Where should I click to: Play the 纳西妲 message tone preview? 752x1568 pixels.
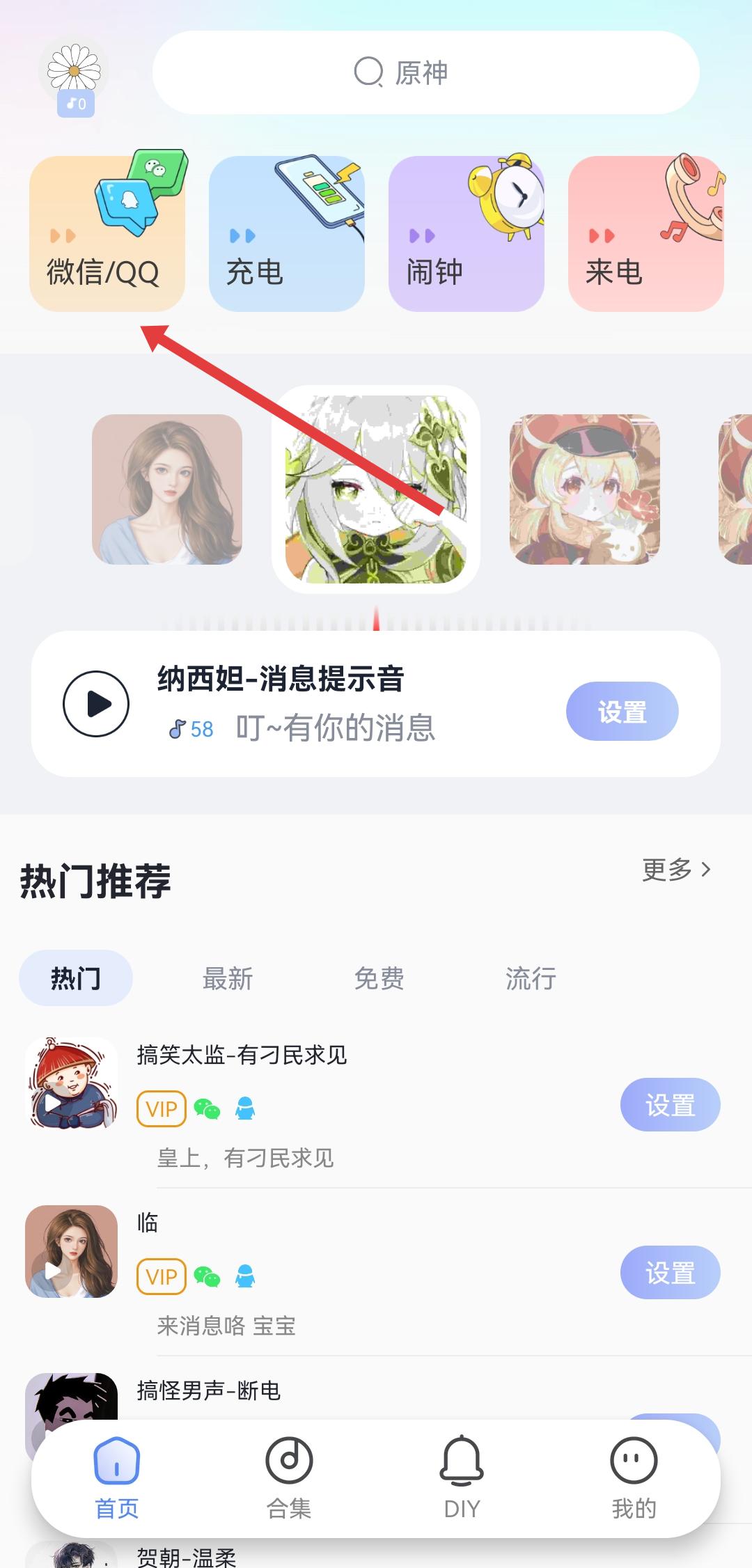click(x=97, y=703)
